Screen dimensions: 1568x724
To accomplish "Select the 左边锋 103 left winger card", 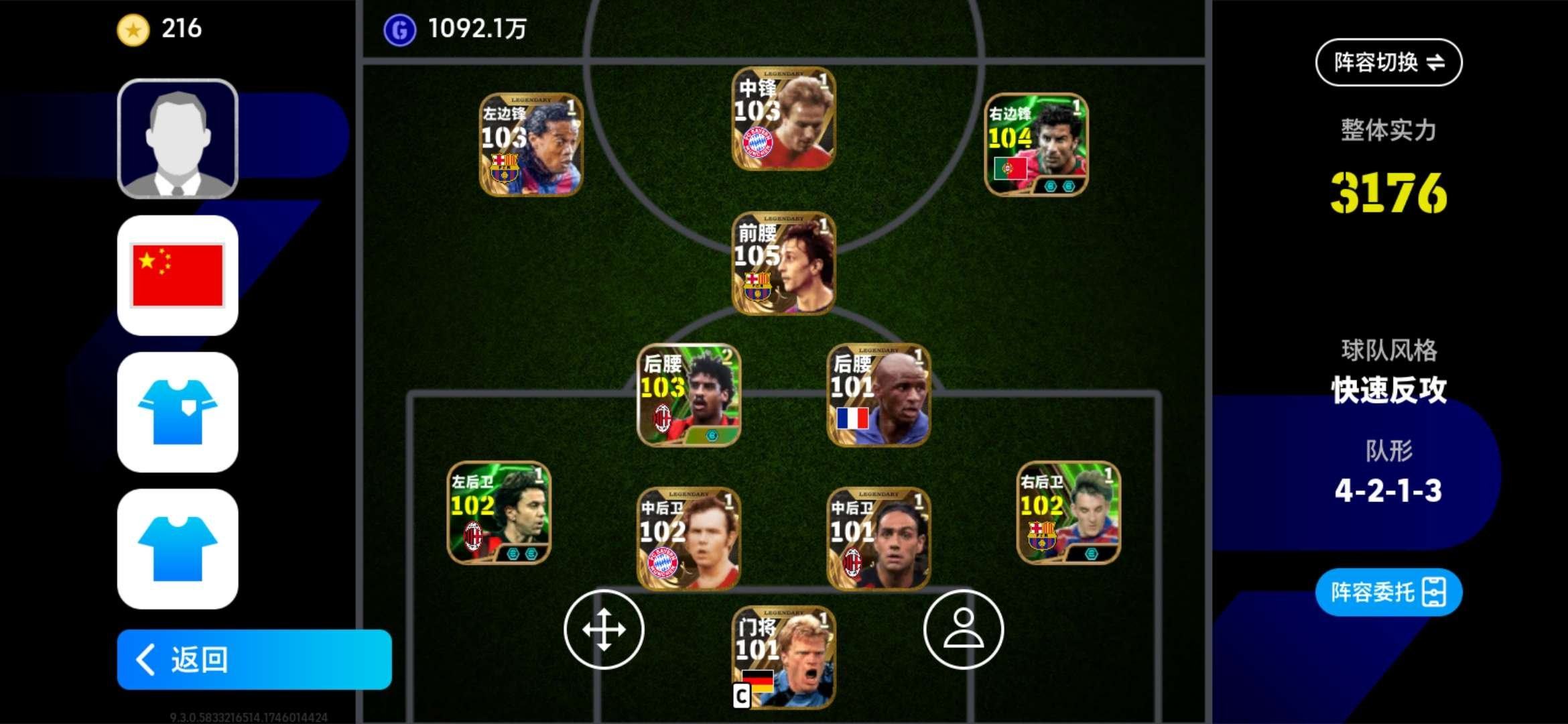I will (x=531, y=145).
